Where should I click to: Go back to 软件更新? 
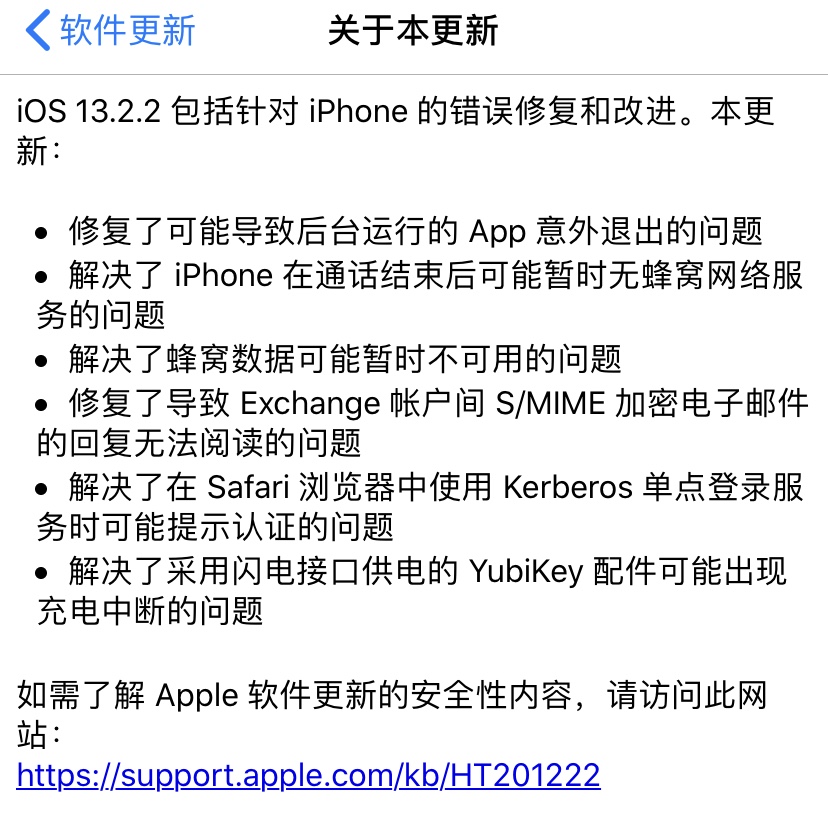[x=110, y=32]
